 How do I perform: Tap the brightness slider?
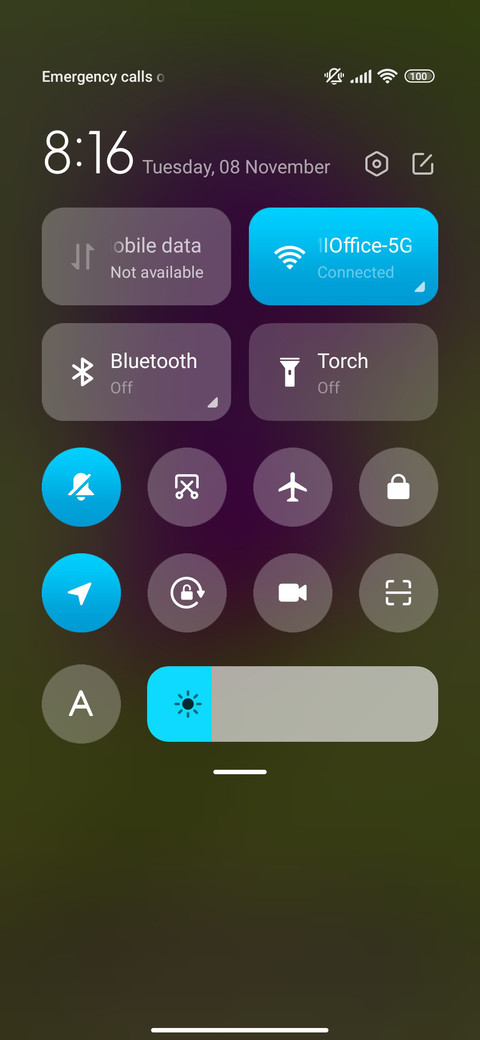(292, 704)
